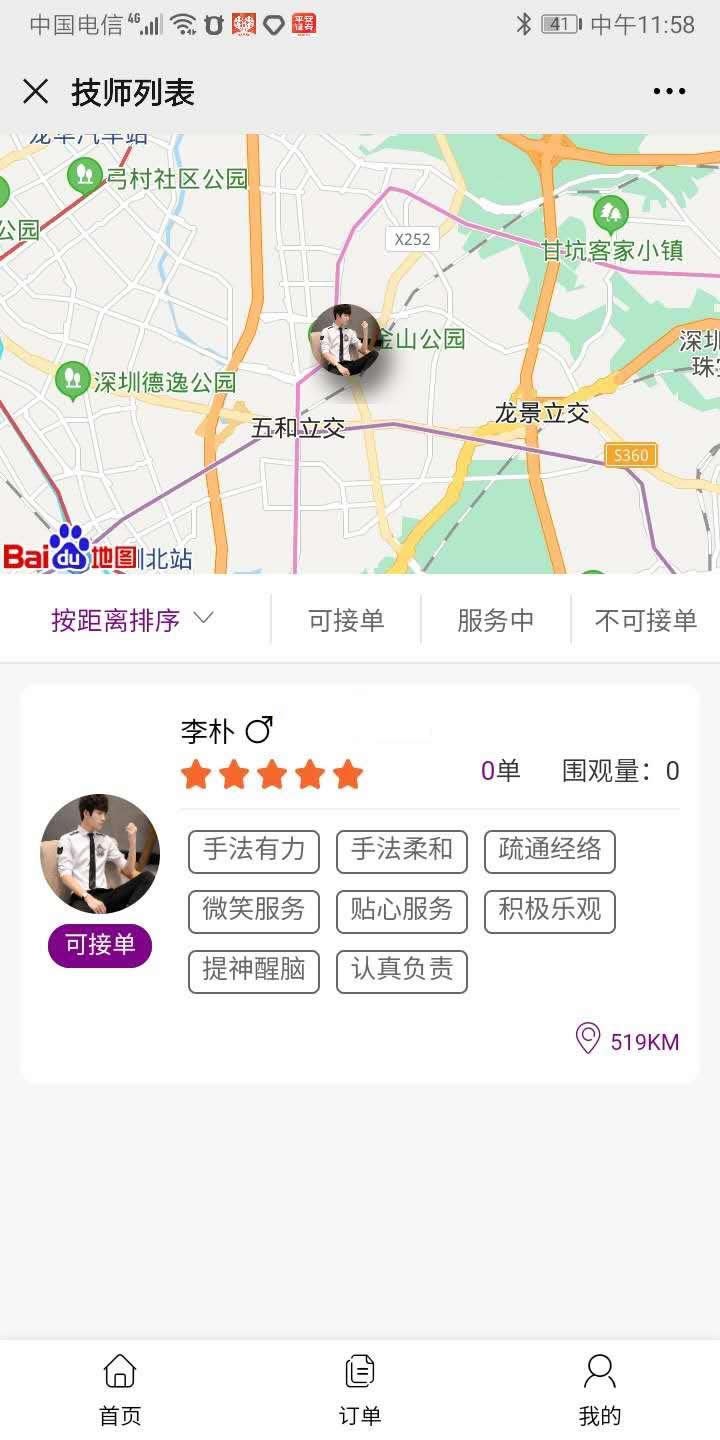This screenshot has height=1440, width=720.
Task: Toggle the 服务中 filter
Action: pos(497,620)
